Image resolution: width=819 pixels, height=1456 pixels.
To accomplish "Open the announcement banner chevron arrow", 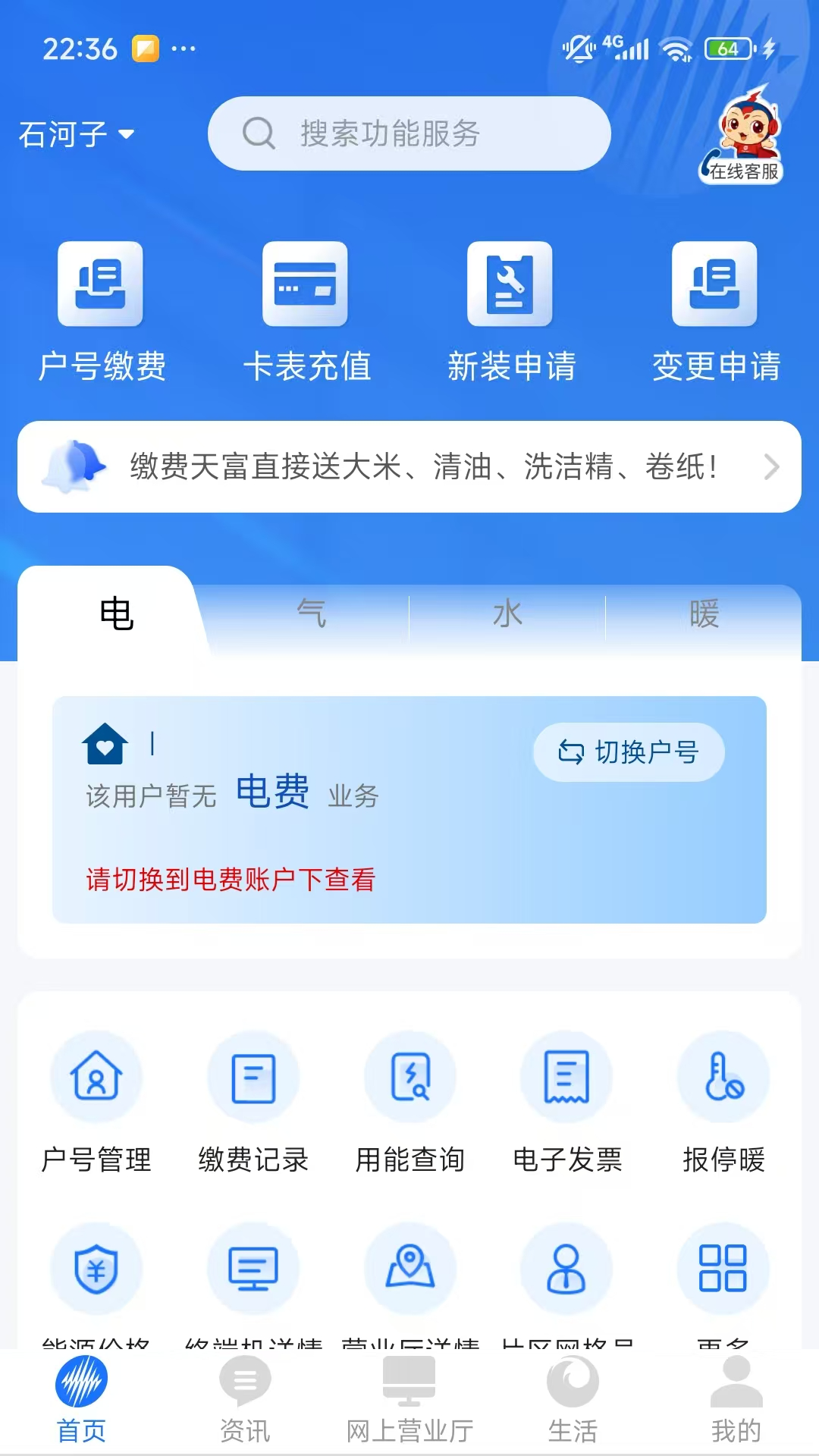I will coord(771,468).
